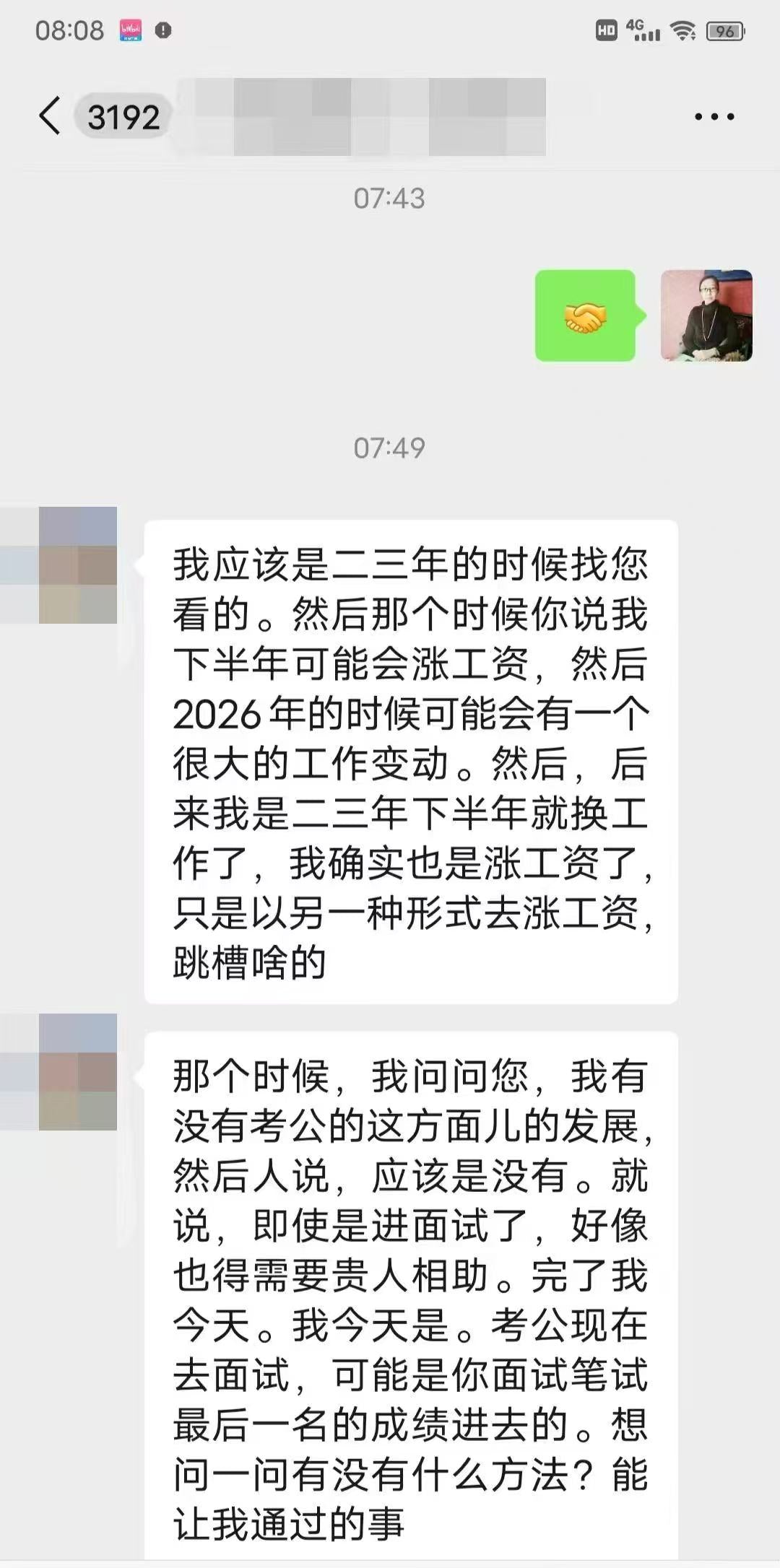Open the chat's three-dot menu
The height and width of the screenshot is (1568, 780).
pos(714,116)
